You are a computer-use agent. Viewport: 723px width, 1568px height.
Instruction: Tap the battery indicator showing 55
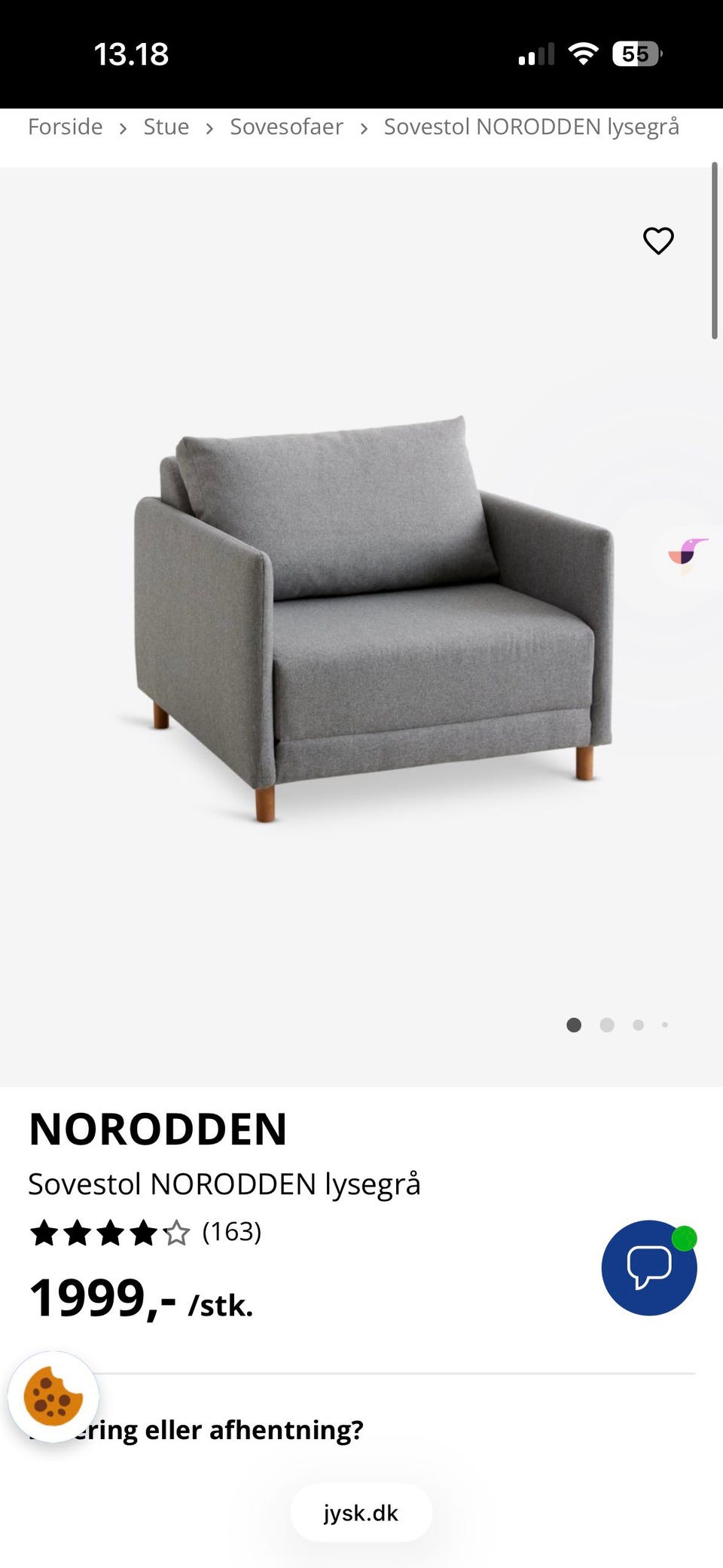pos(633,53)
